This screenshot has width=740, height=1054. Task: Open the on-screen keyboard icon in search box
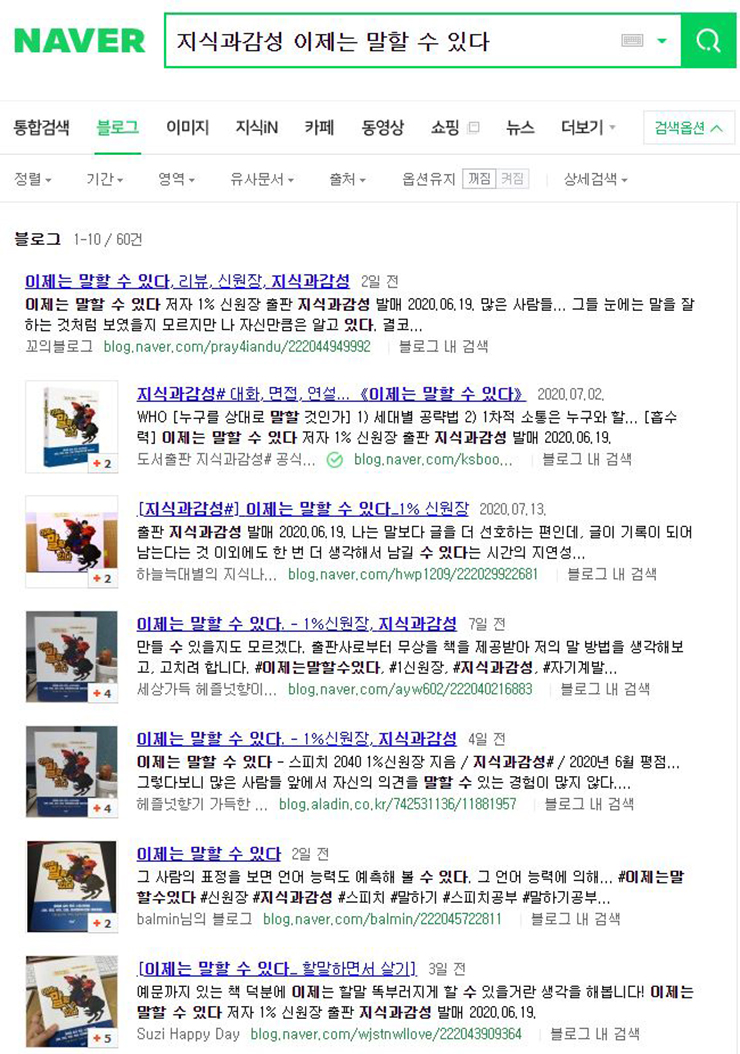coord(631,41)
